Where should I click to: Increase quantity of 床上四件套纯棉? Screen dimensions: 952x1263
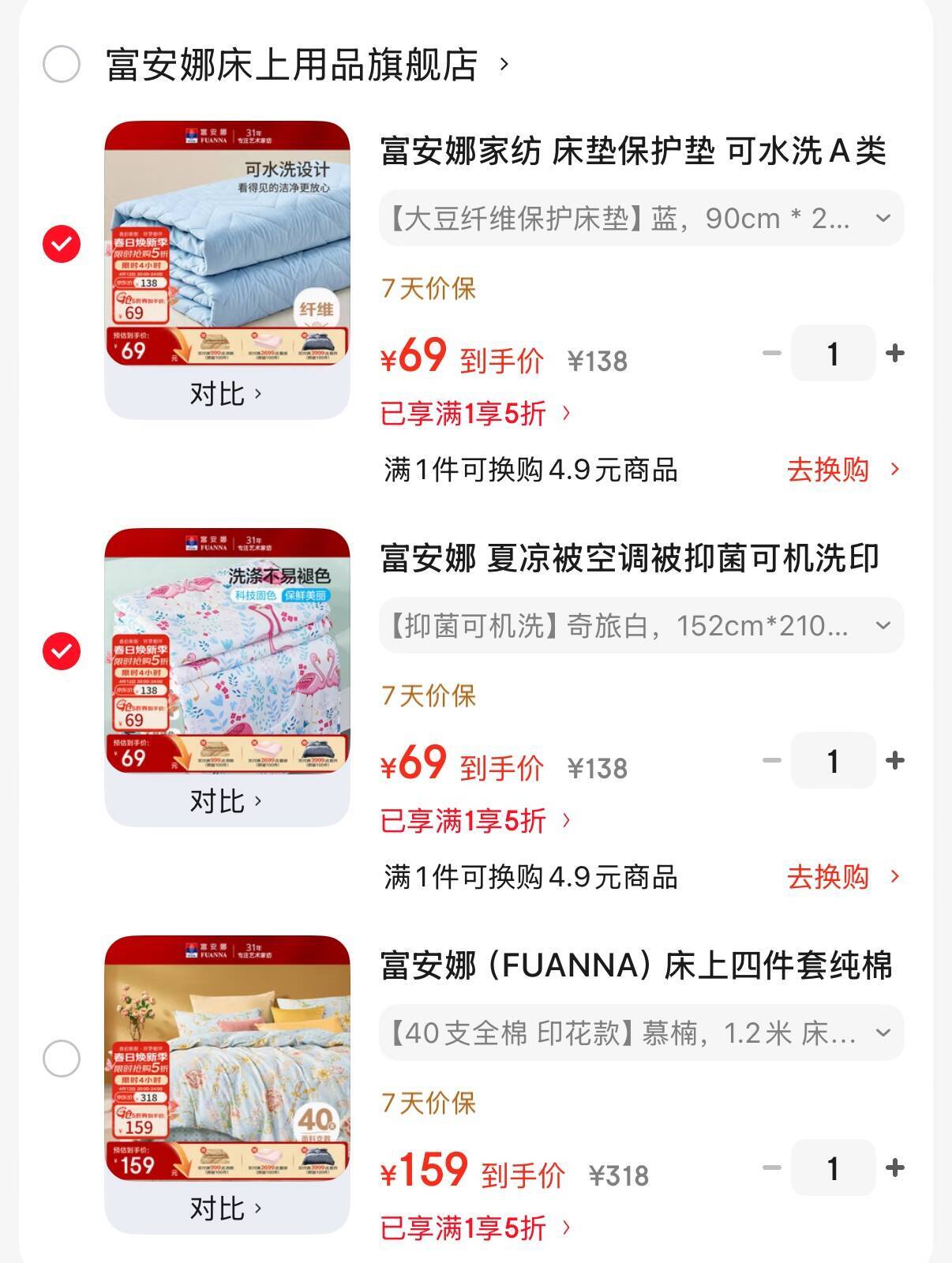click(x=894, y=1167)
